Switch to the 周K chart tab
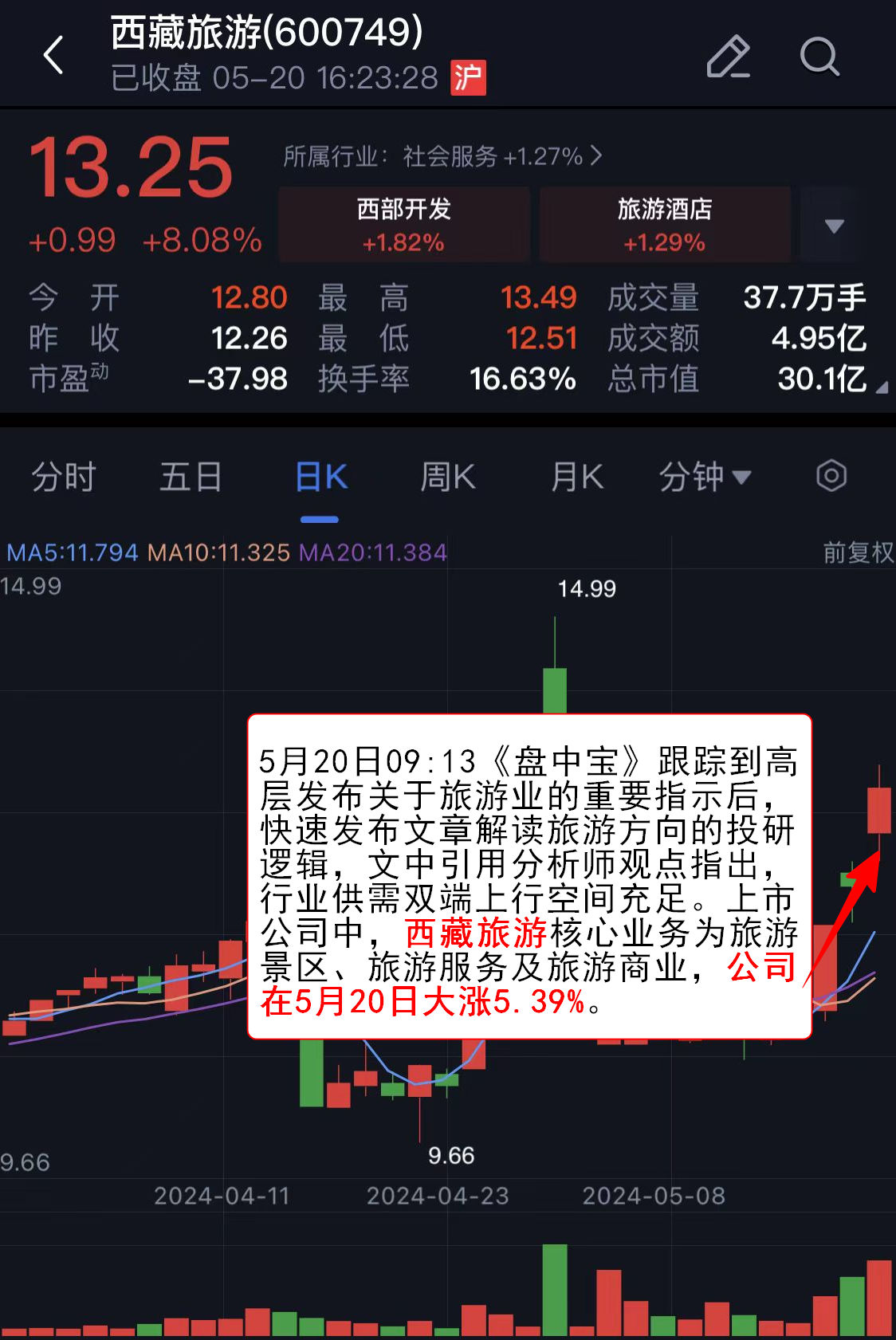 coord(448,477)
